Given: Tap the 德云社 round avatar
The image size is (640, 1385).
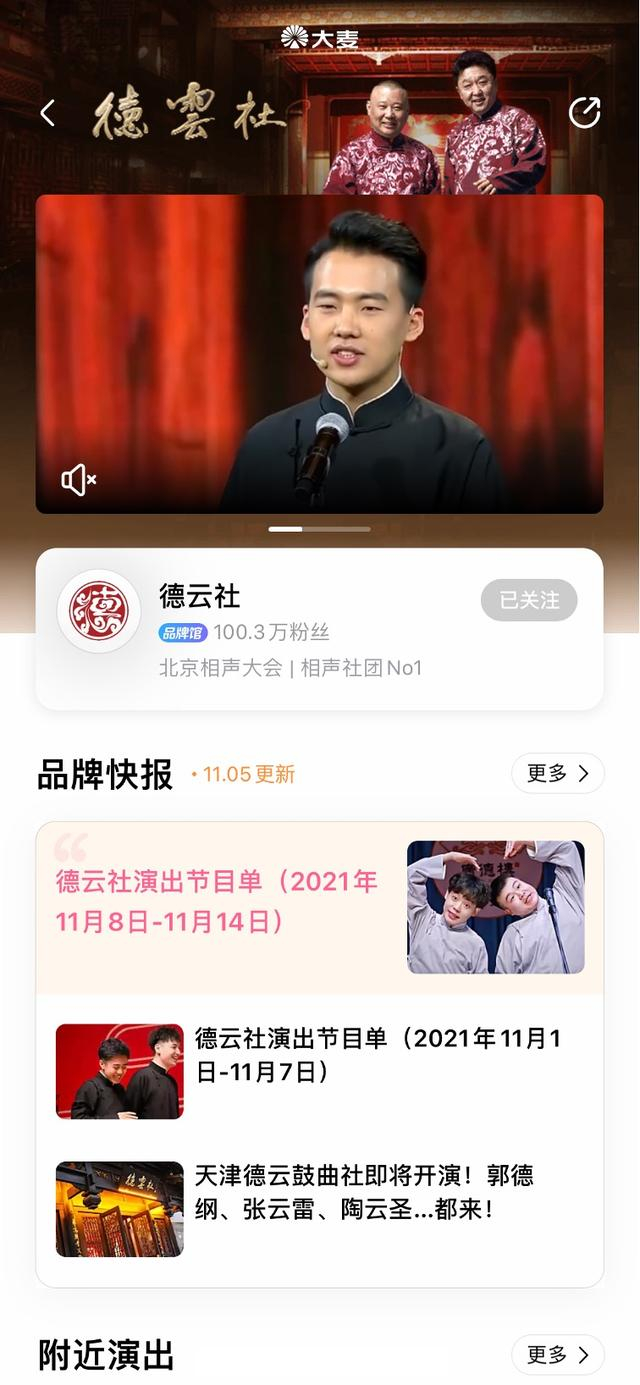Looking at the screenshot, I should coord(98,611).
